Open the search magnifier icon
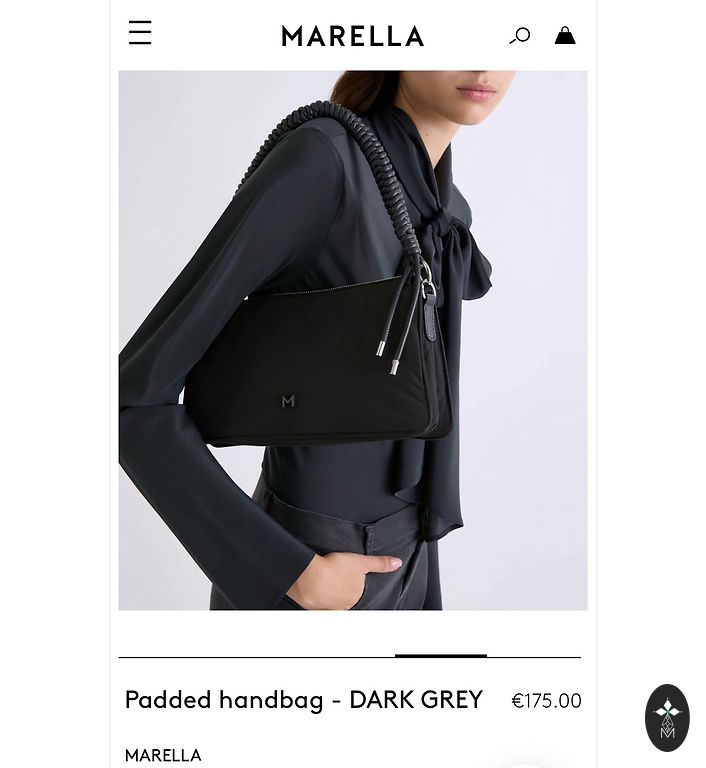 click(520, 36)
